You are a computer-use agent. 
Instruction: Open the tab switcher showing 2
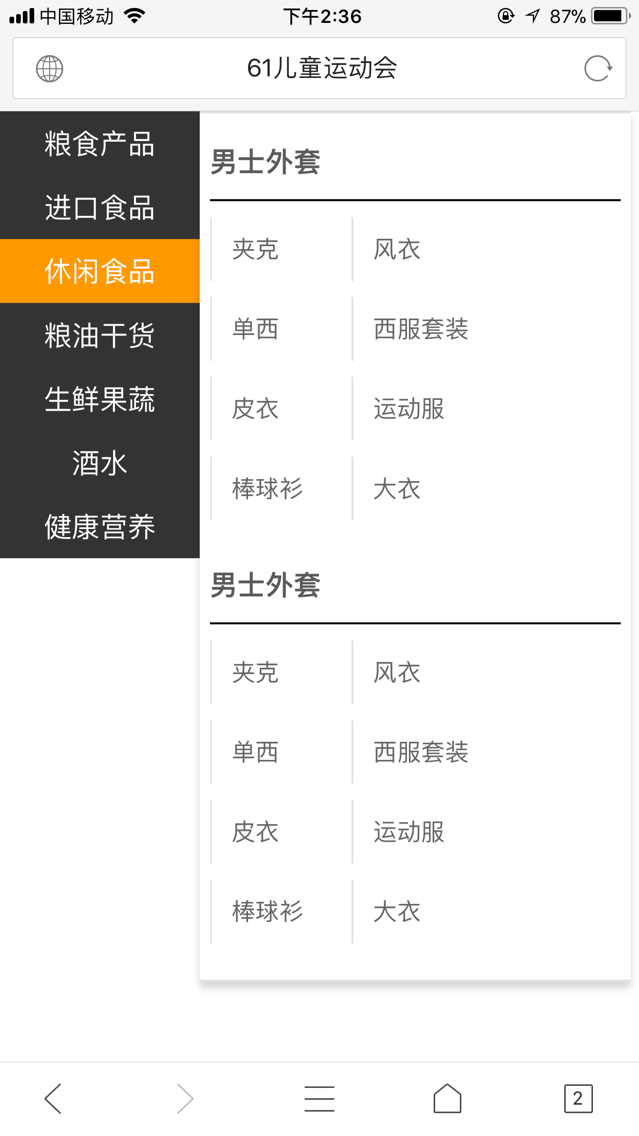pos(577,1098)
